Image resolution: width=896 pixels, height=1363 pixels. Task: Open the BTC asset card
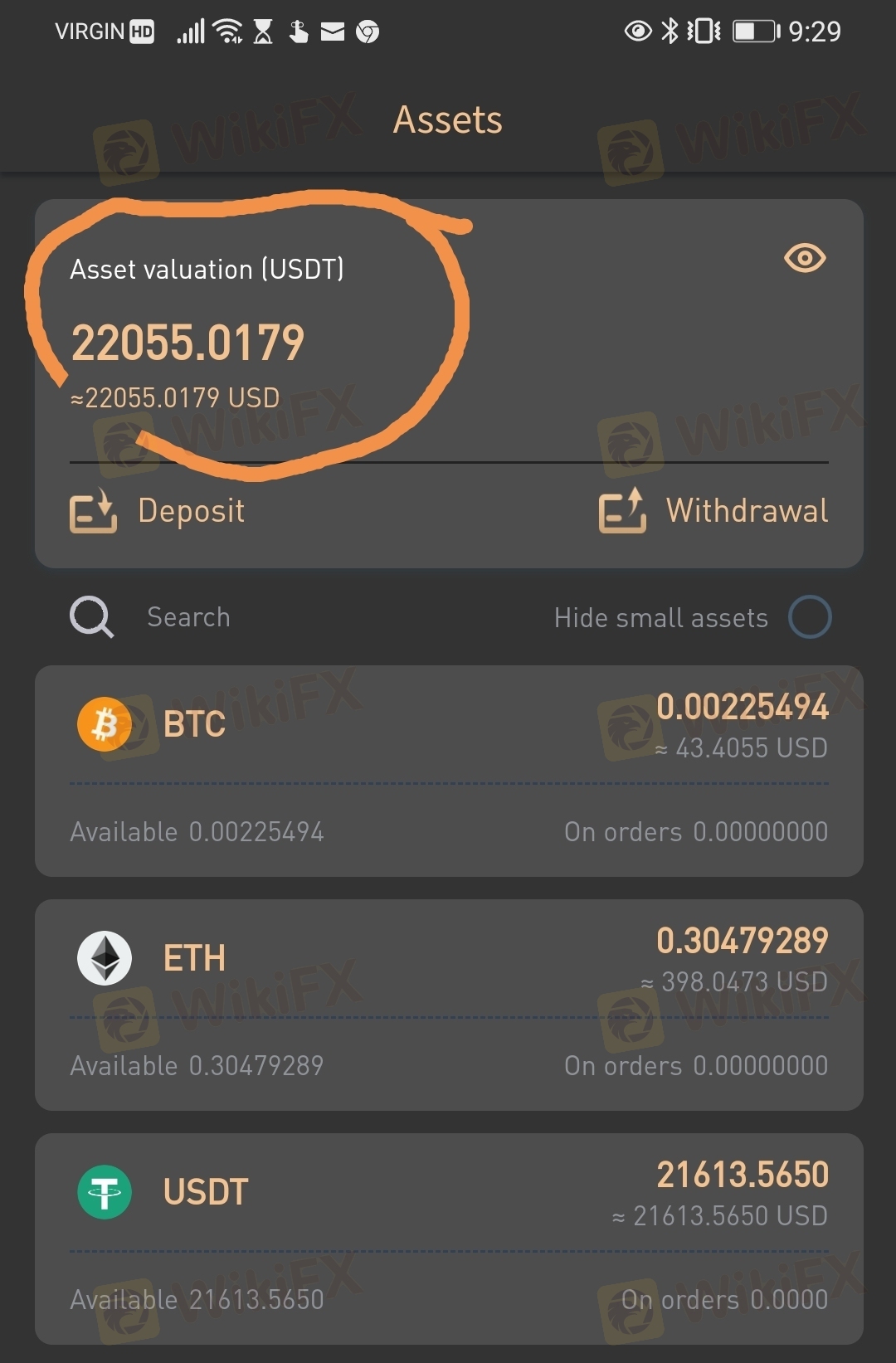[x=449, y=772]
